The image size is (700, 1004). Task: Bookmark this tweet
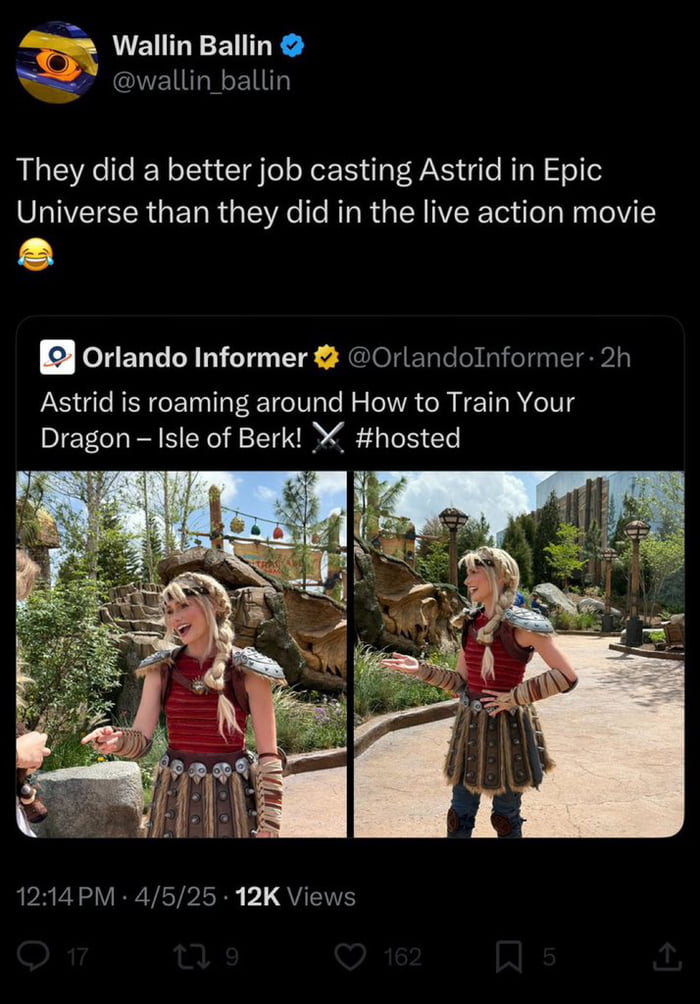(x=510, y=957)
